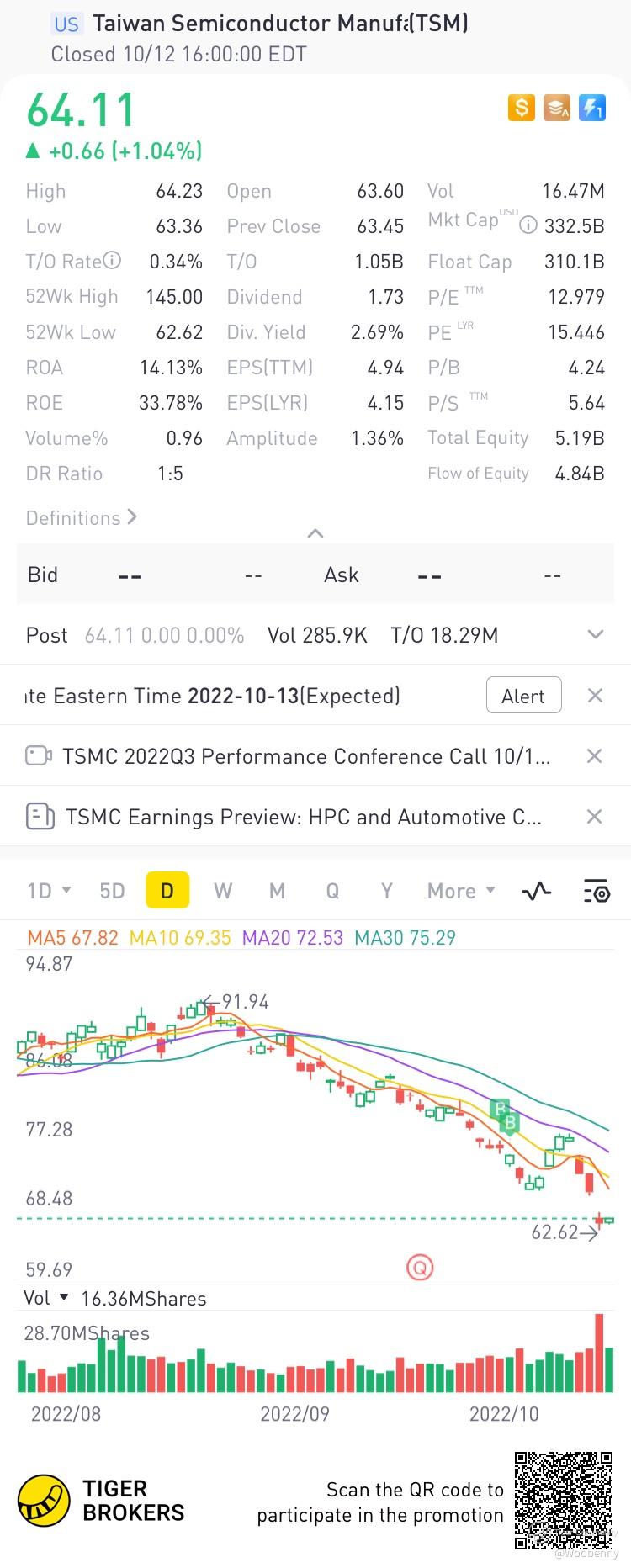Tap the chart line comparison icon
Screen dimensions: 631x1568
[537, 891]
